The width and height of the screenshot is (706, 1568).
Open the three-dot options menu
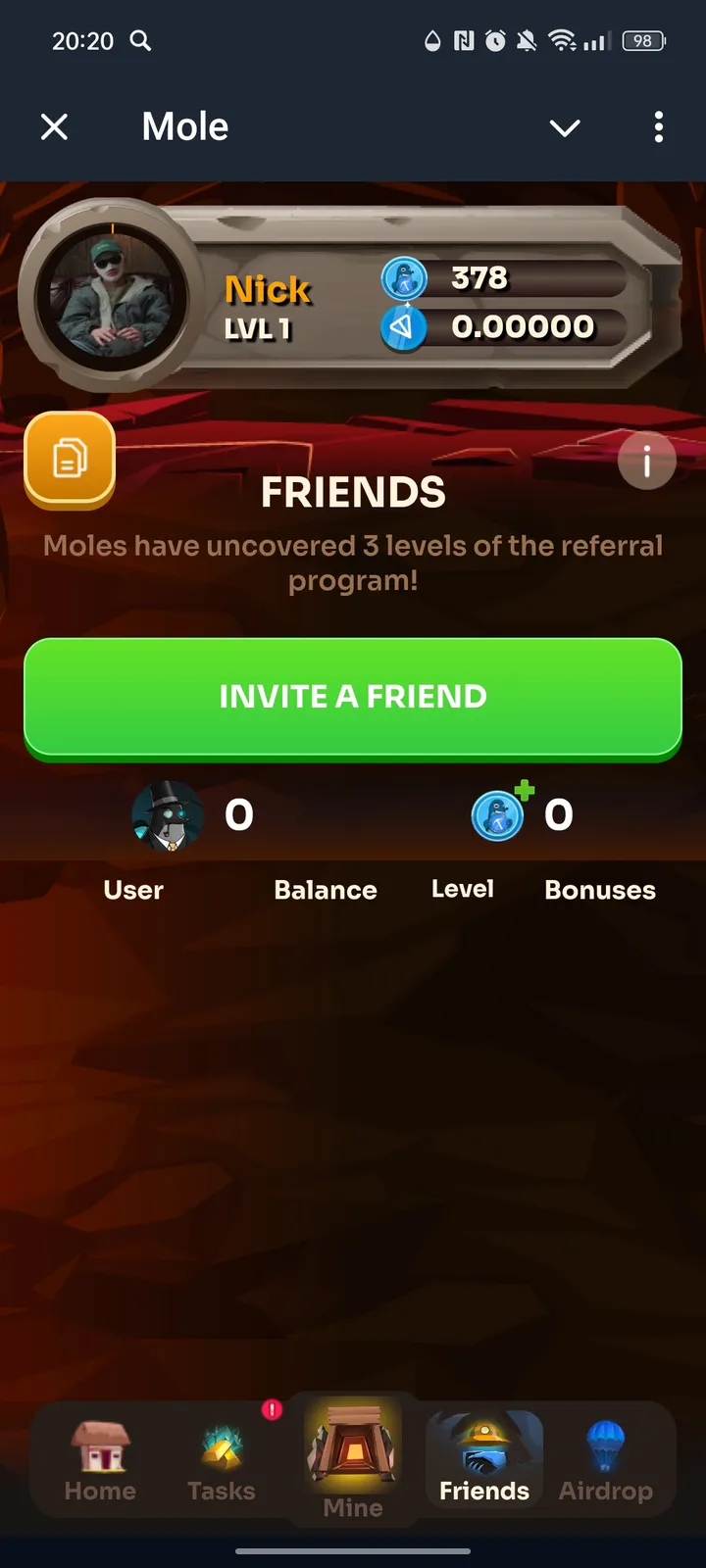[x=658, y=127]
